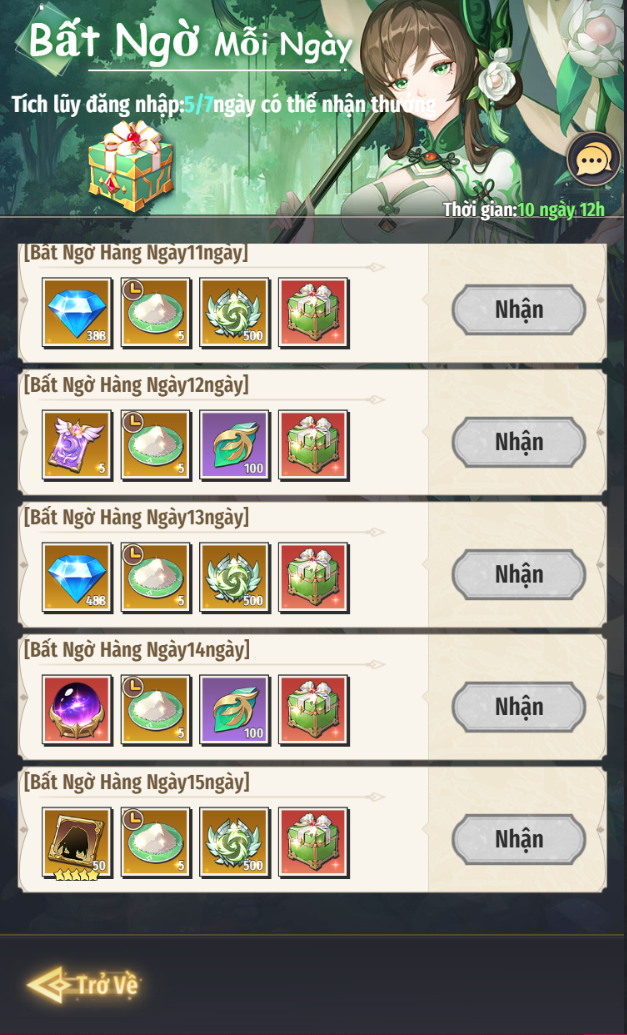The image size is (627, 1035).
Task: Inspect the purple orb item in Ngày14ngày
Action: tap(77, 710)
